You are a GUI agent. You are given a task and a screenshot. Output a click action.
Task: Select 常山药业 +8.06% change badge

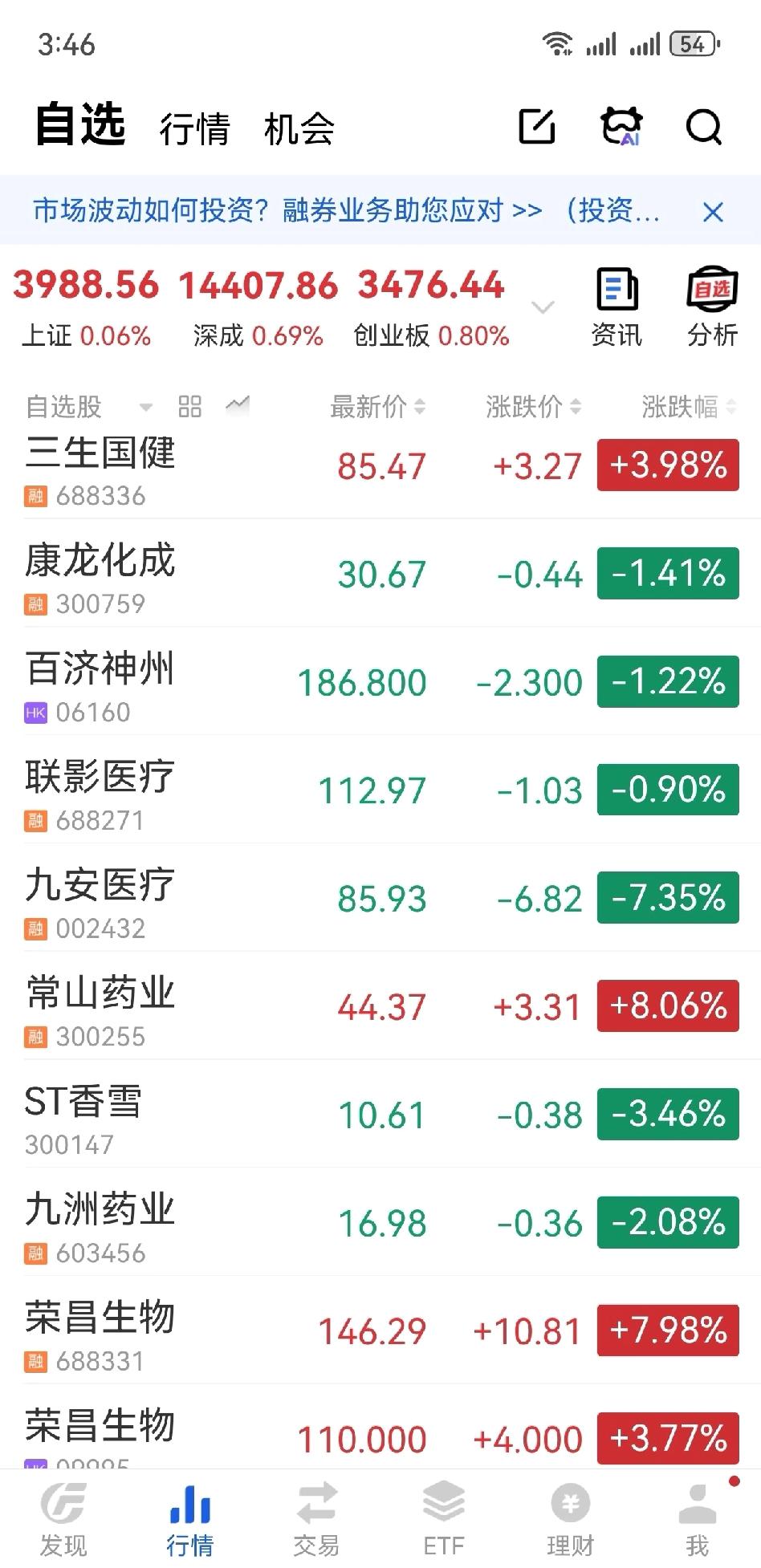[667, 1006]
